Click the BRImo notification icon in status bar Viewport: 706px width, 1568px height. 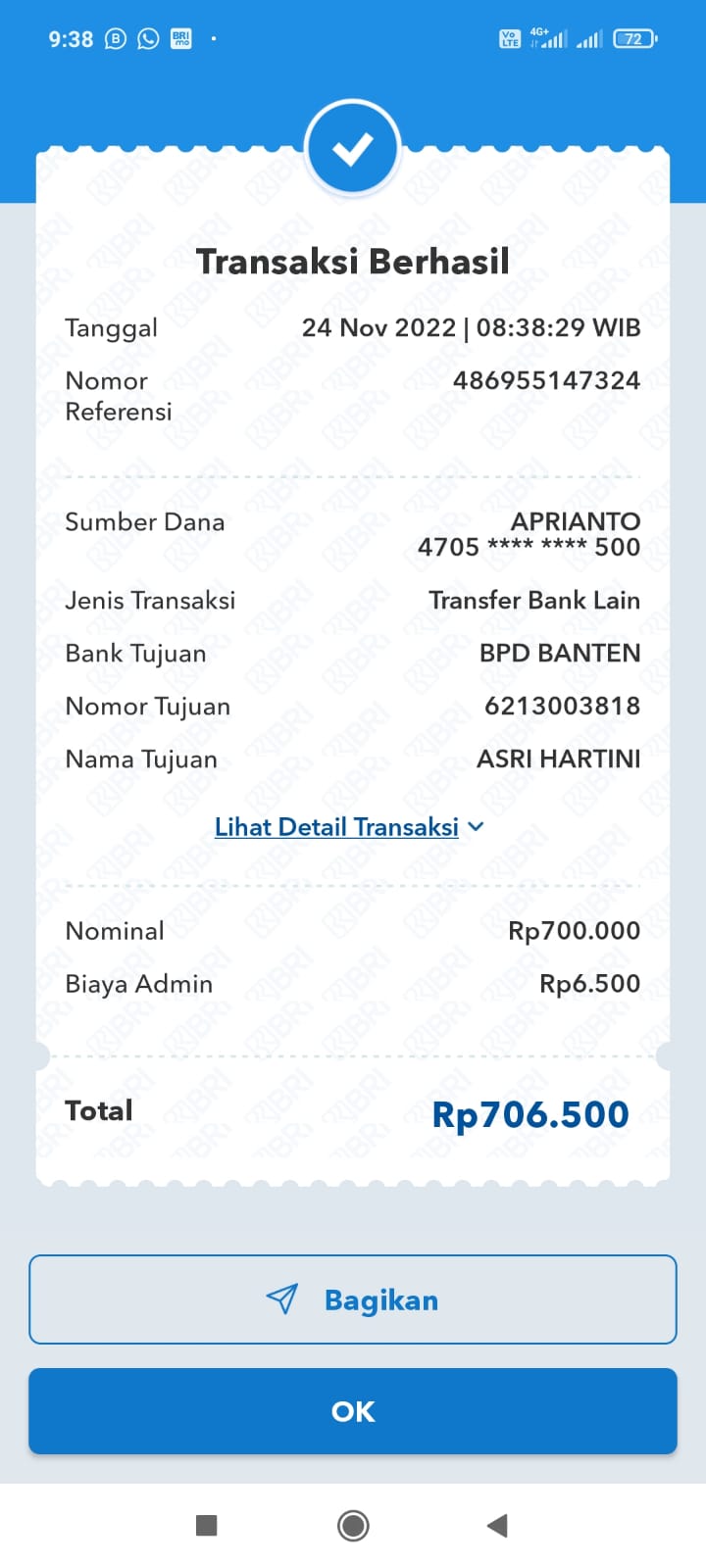[x=179, y=39]
